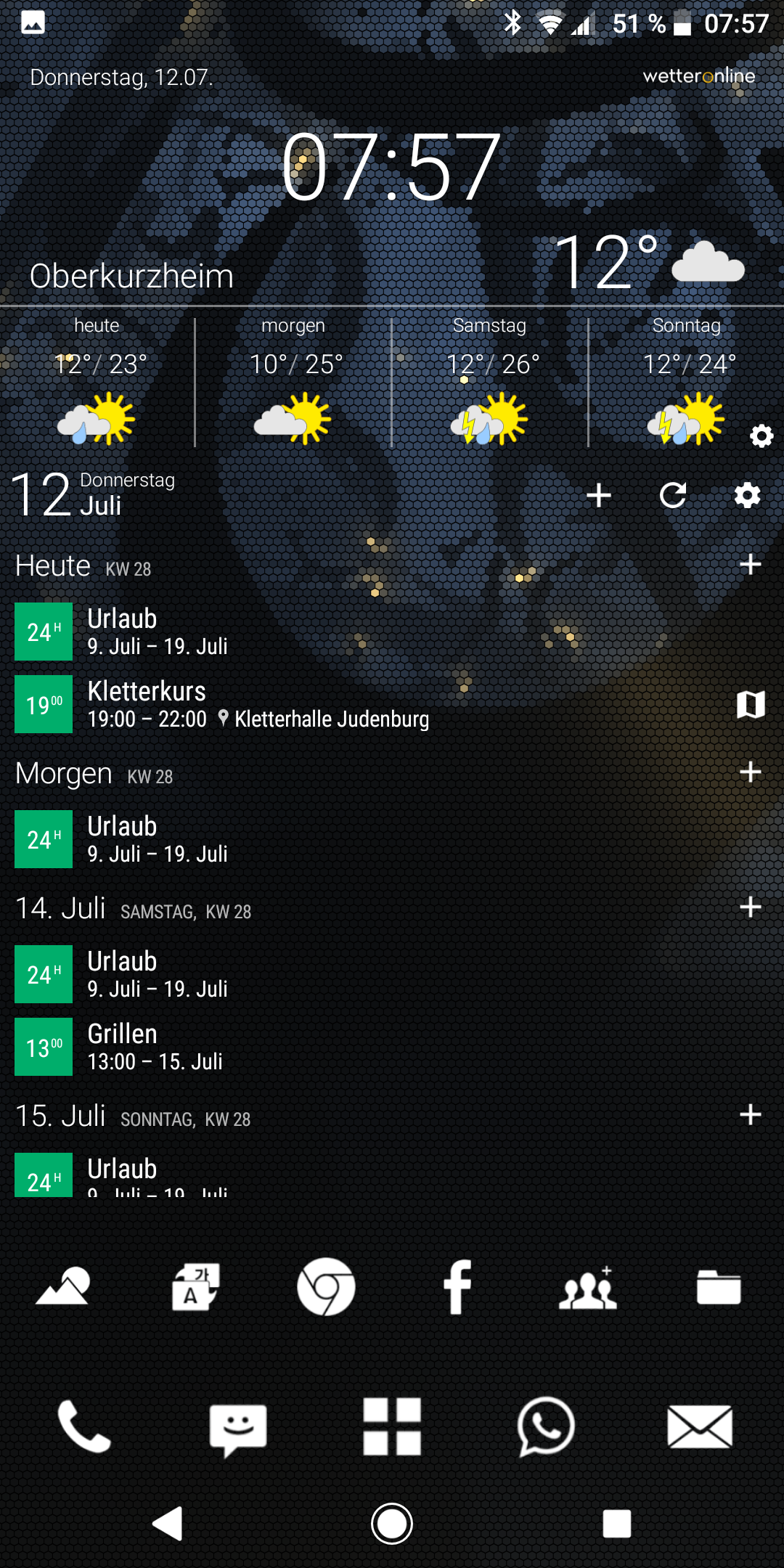Viewport: 784px width, 1568px height.
Task: Open the phone dialer
Action: click(84, 1426)
